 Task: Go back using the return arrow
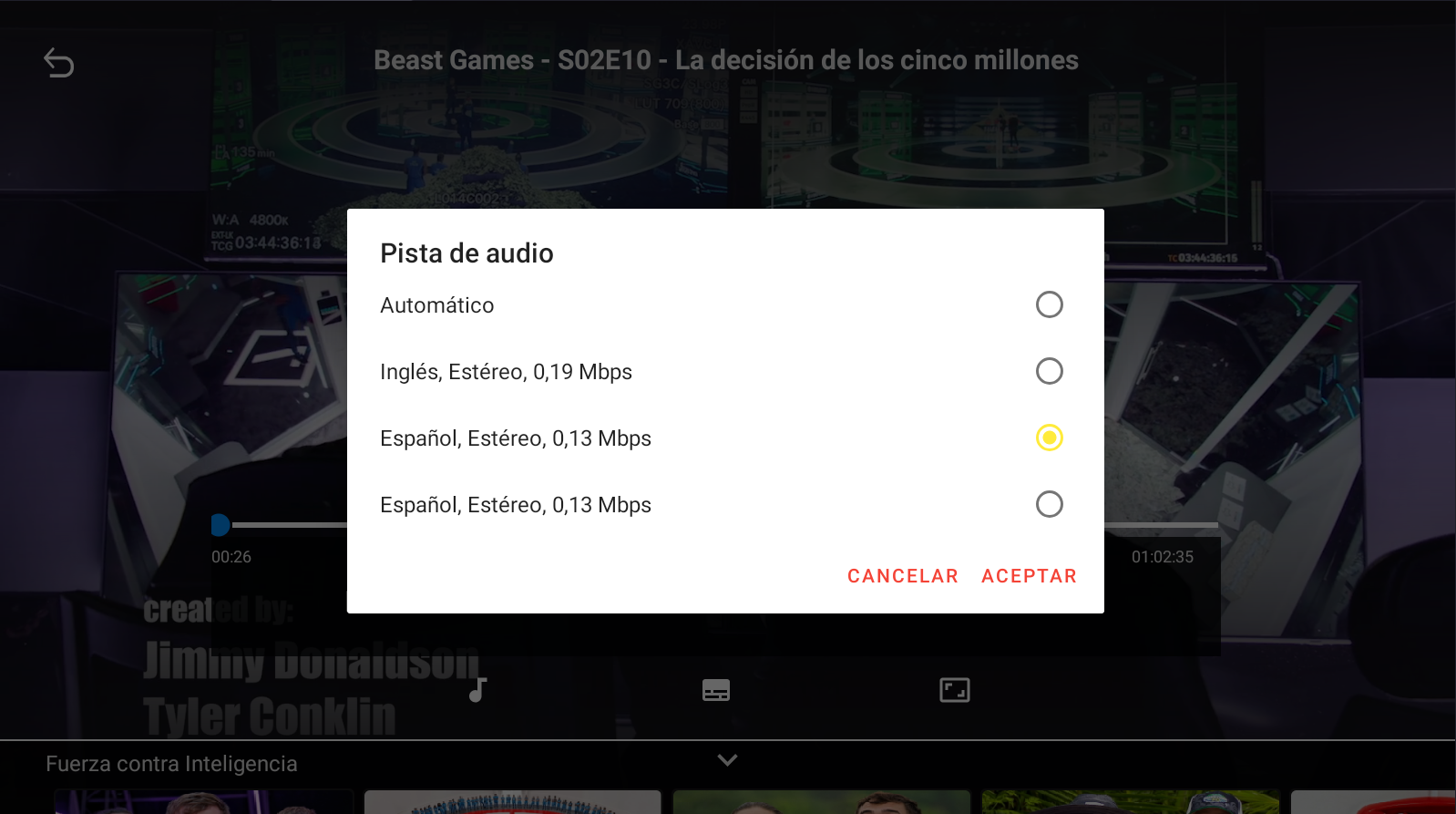click(59, 63)
